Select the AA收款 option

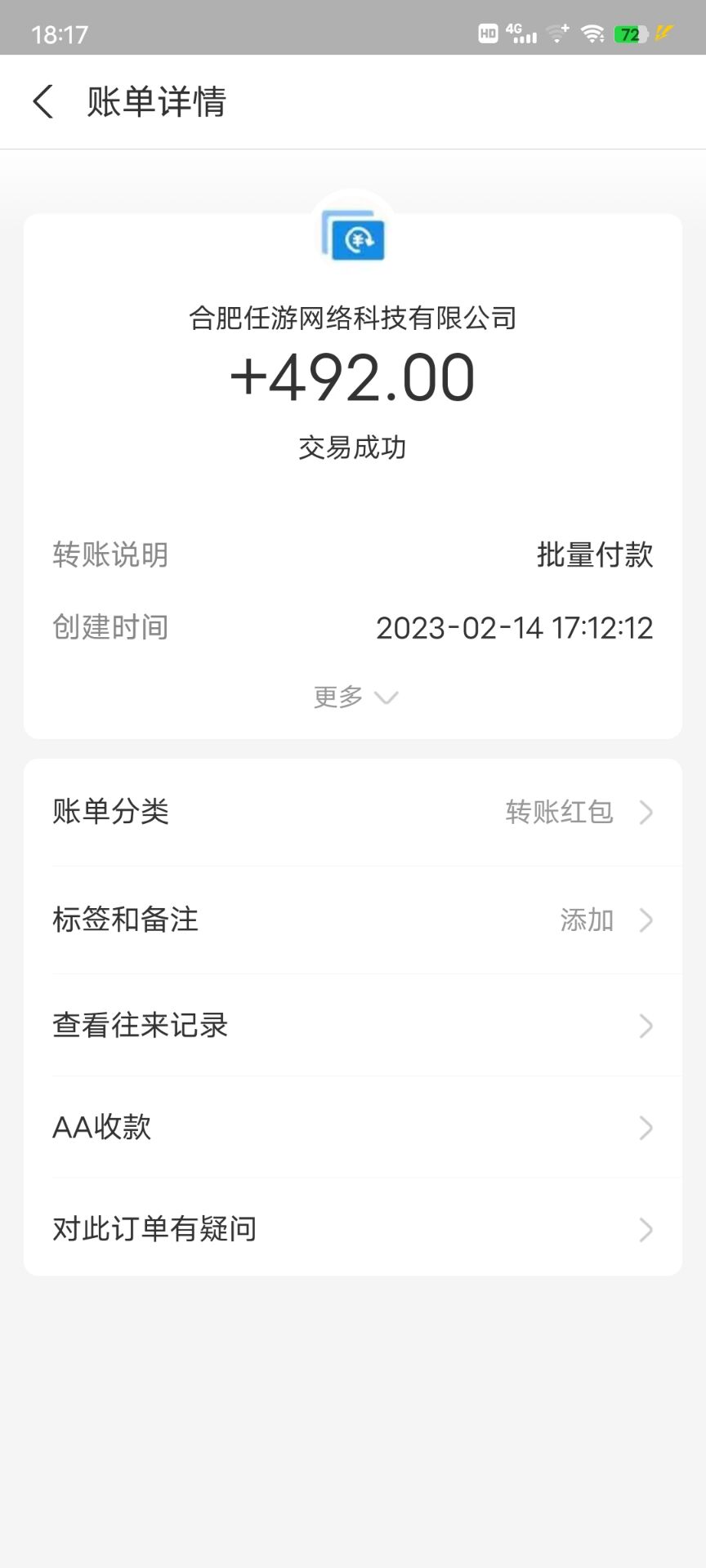pos(353,1128)
